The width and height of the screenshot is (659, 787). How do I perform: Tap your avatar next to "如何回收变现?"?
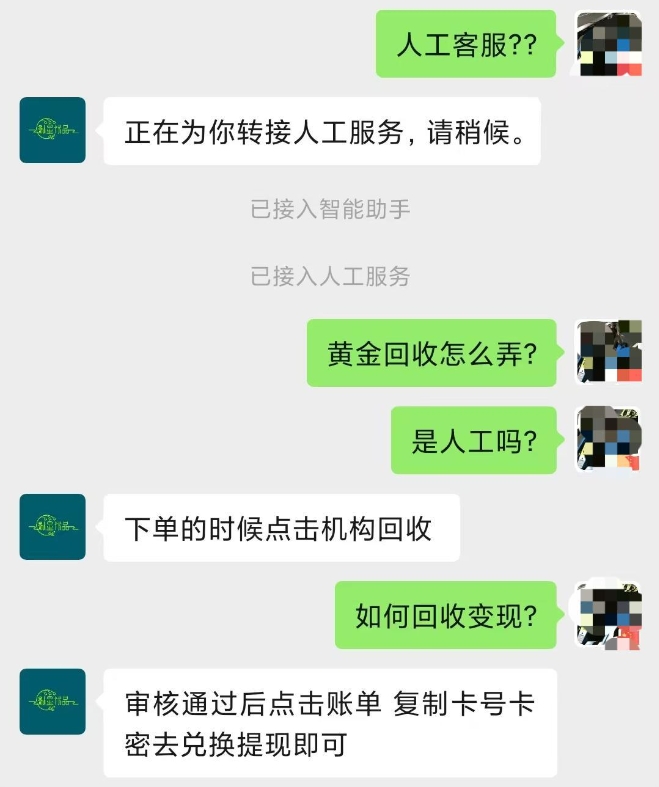(x=609, y=614)
